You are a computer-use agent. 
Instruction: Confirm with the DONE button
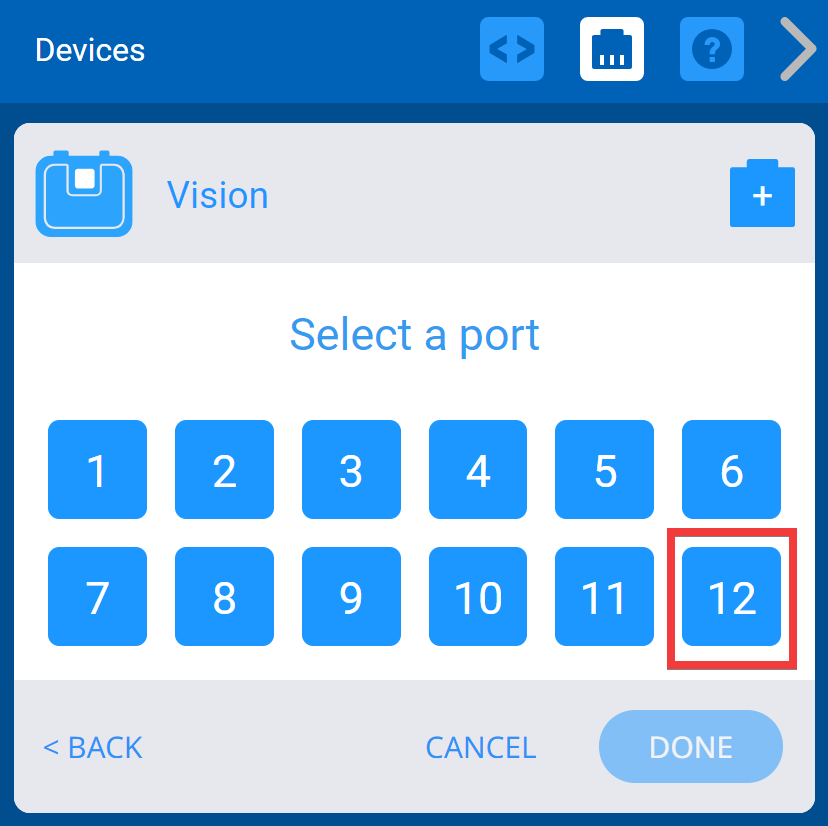point(691,747)
